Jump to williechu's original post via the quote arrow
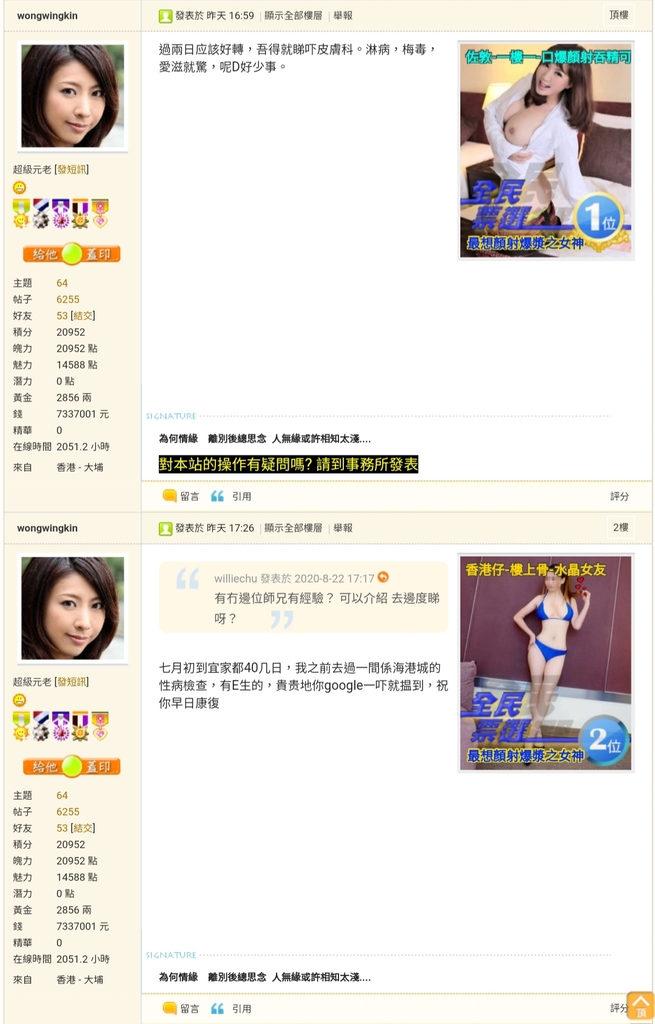Image resolution: width=655 pixels, height=1024 pixels. tap(383, 578)
